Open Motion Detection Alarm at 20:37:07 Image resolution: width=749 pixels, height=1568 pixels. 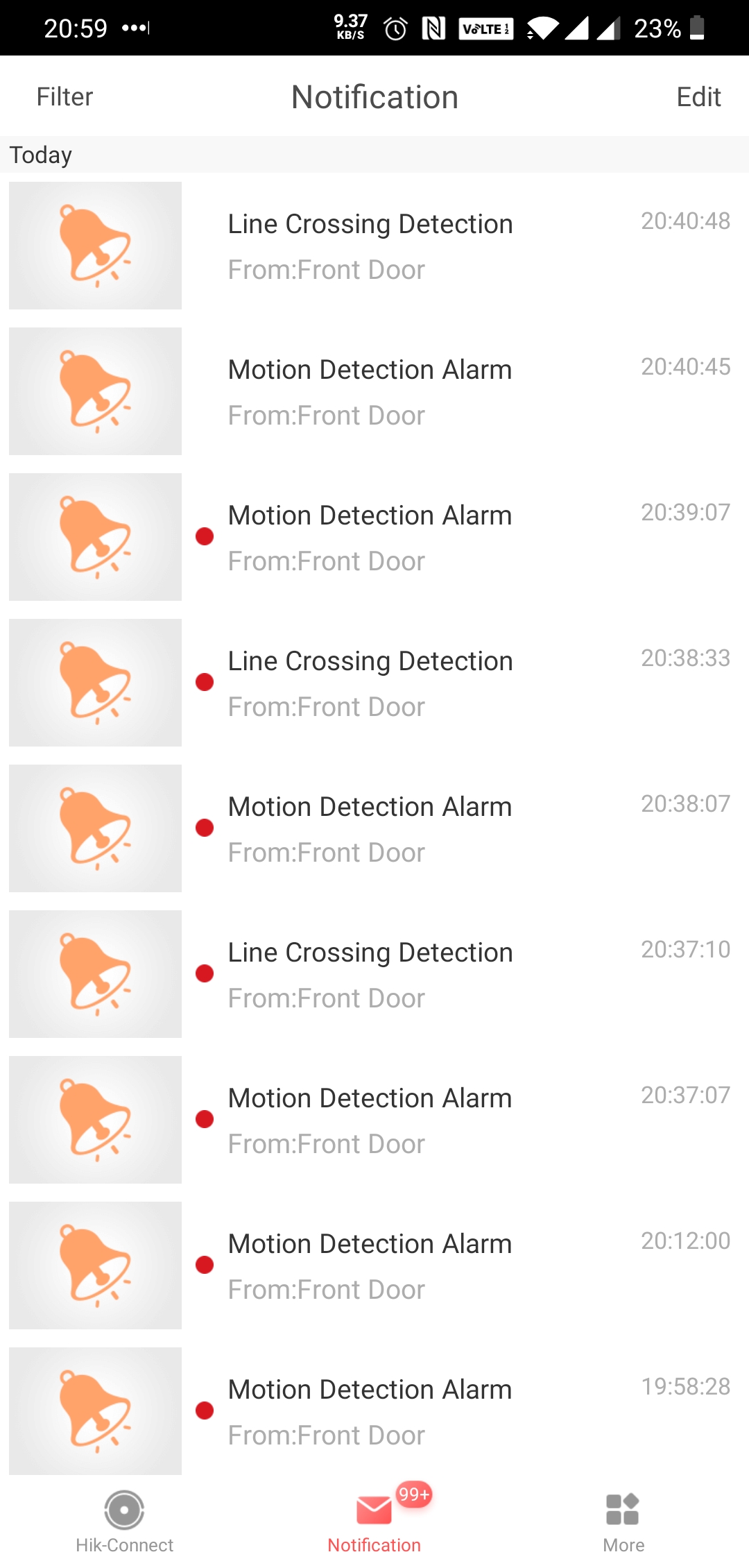click(374, 1120)
